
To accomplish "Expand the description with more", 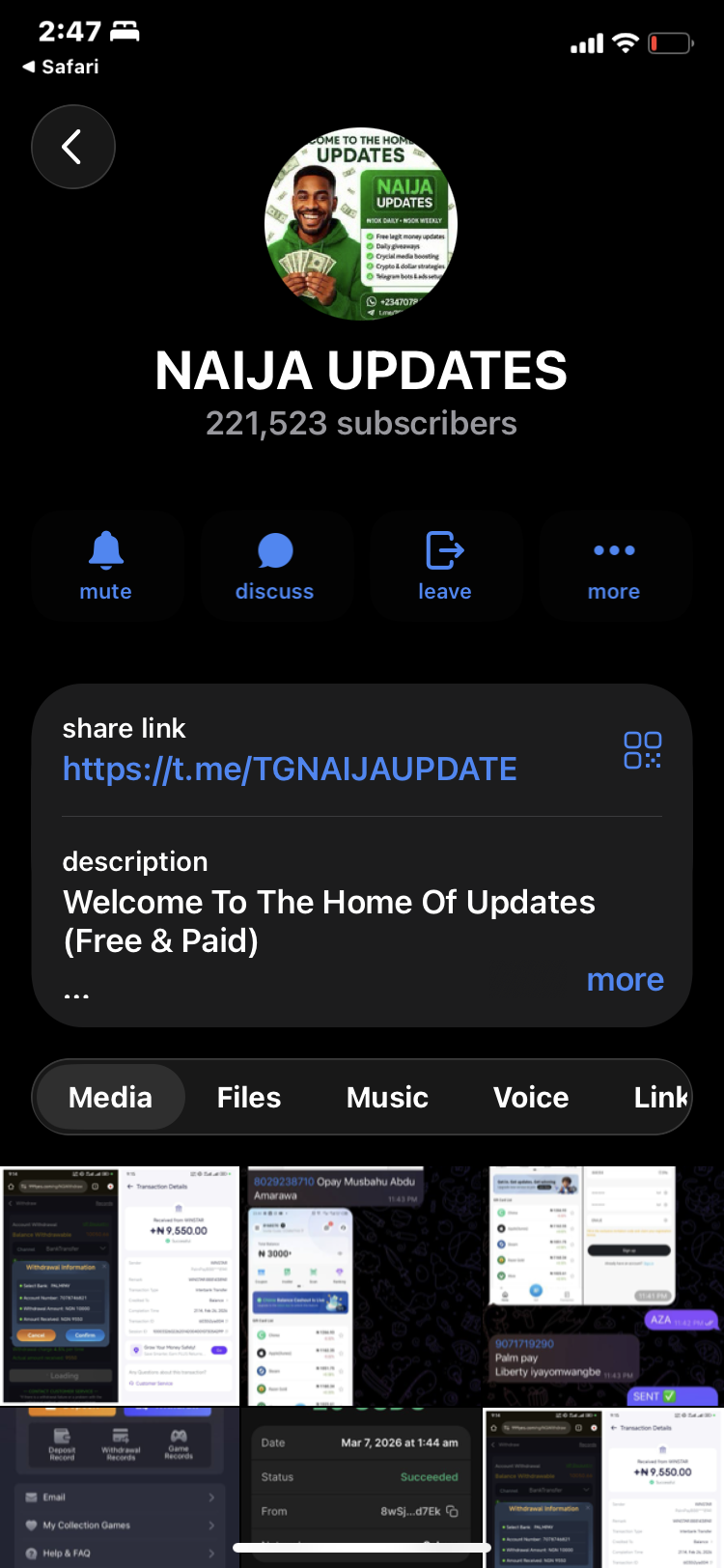I will (625, 980).
